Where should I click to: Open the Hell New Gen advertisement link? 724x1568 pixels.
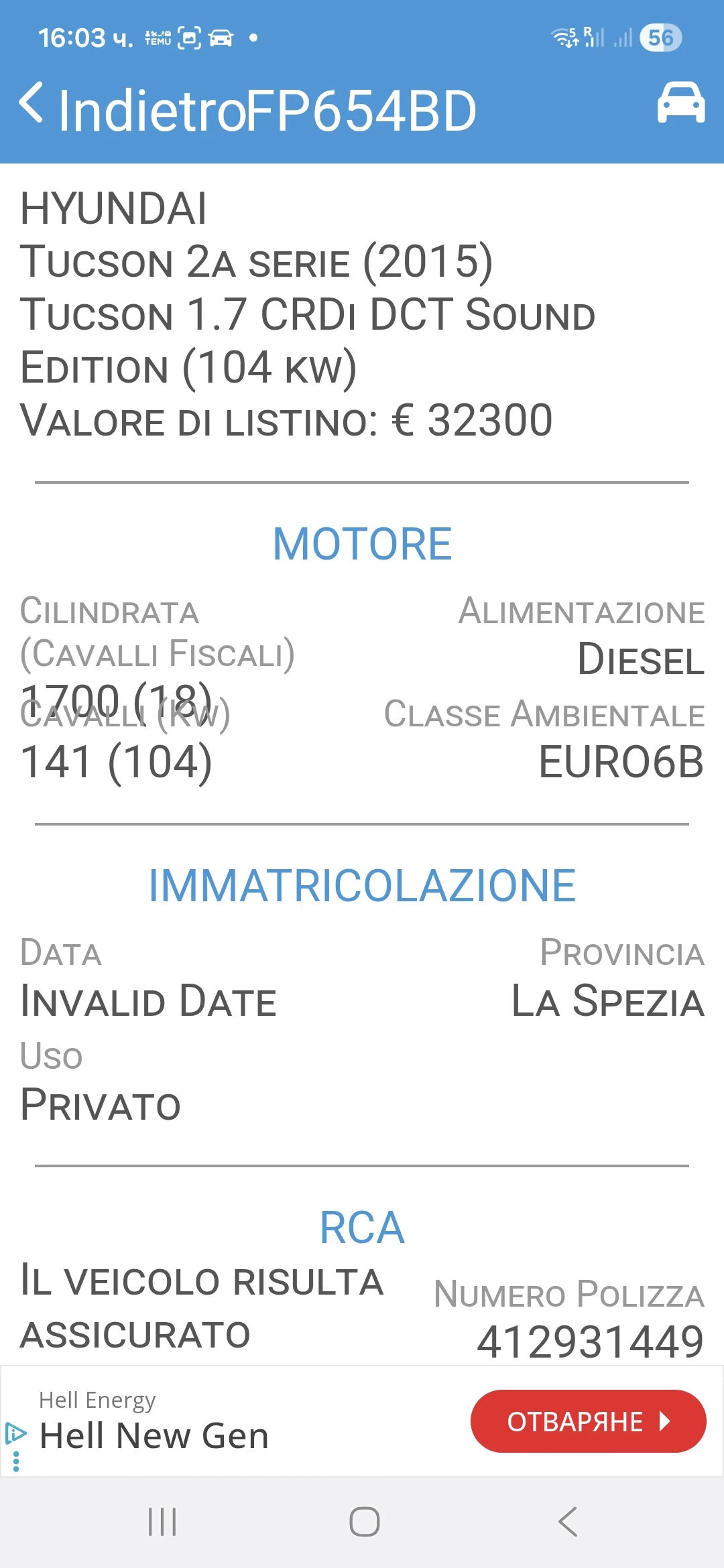tap(154, 1435)
